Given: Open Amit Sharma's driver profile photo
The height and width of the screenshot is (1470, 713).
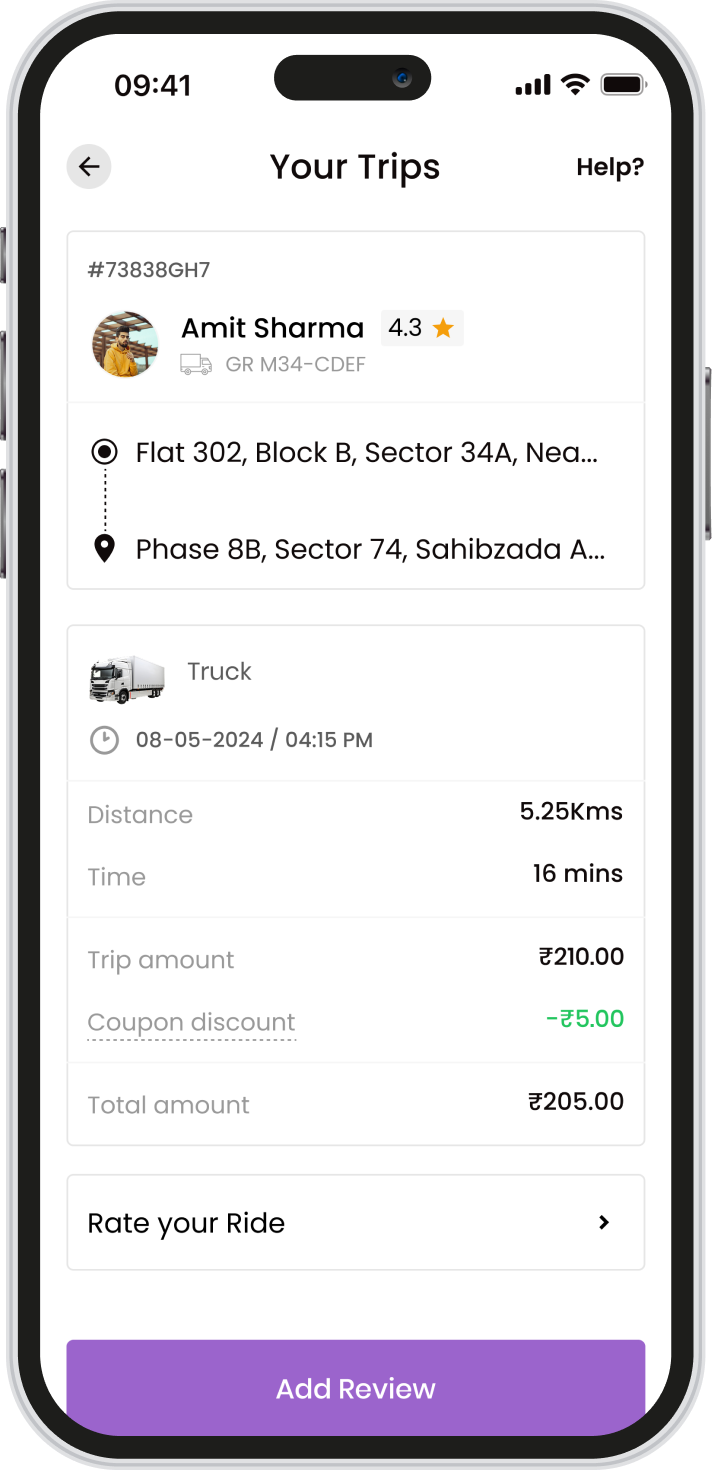Looking at the screenshot, I should pos(125,344).
